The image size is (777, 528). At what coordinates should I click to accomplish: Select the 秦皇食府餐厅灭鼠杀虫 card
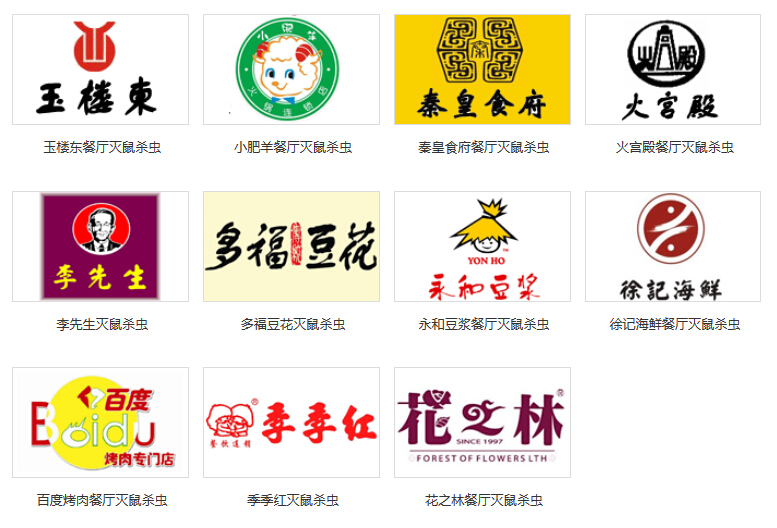tap(482, 70)
